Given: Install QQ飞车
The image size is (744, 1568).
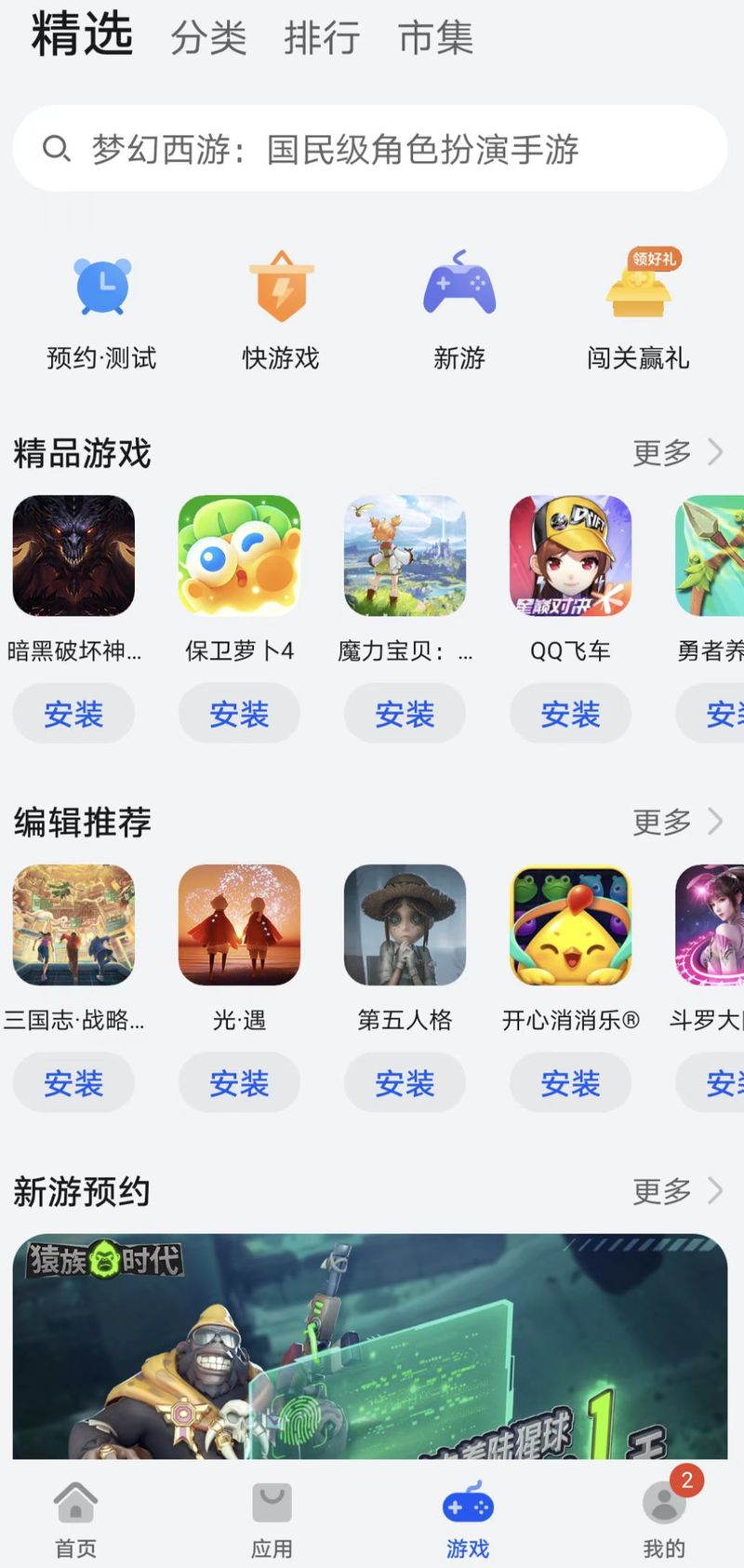Looking at the screenshot, I should click(570, 714).
